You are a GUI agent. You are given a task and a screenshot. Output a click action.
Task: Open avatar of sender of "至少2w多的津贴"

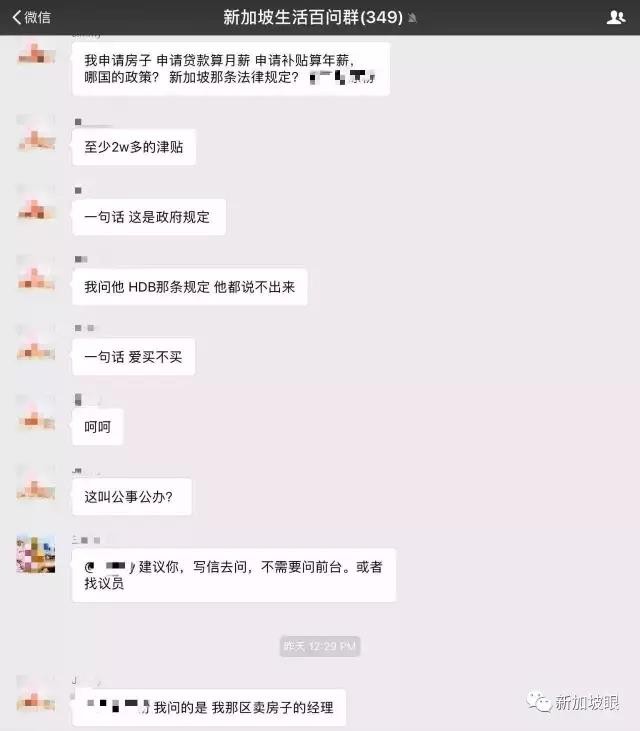(x=36, y=135)
